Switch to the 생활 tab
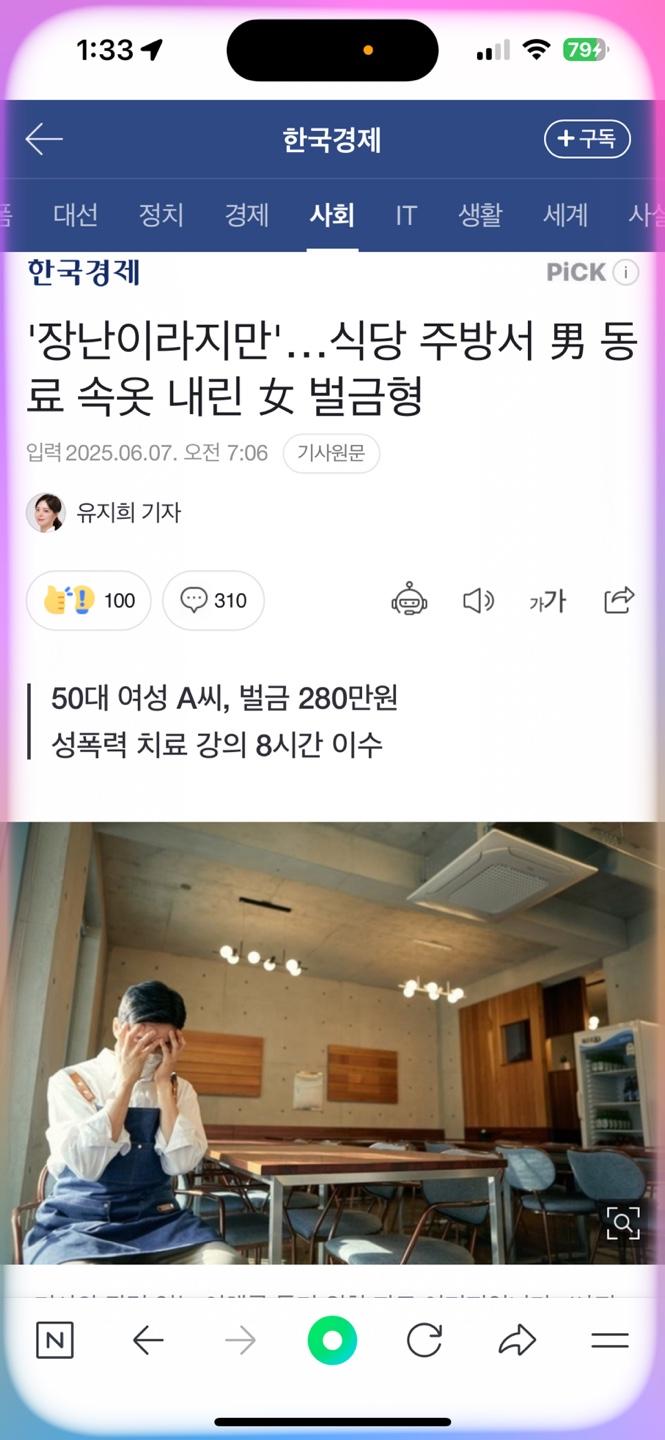The width and height of the screenshot is (665, 1440). tap(480, 215)
